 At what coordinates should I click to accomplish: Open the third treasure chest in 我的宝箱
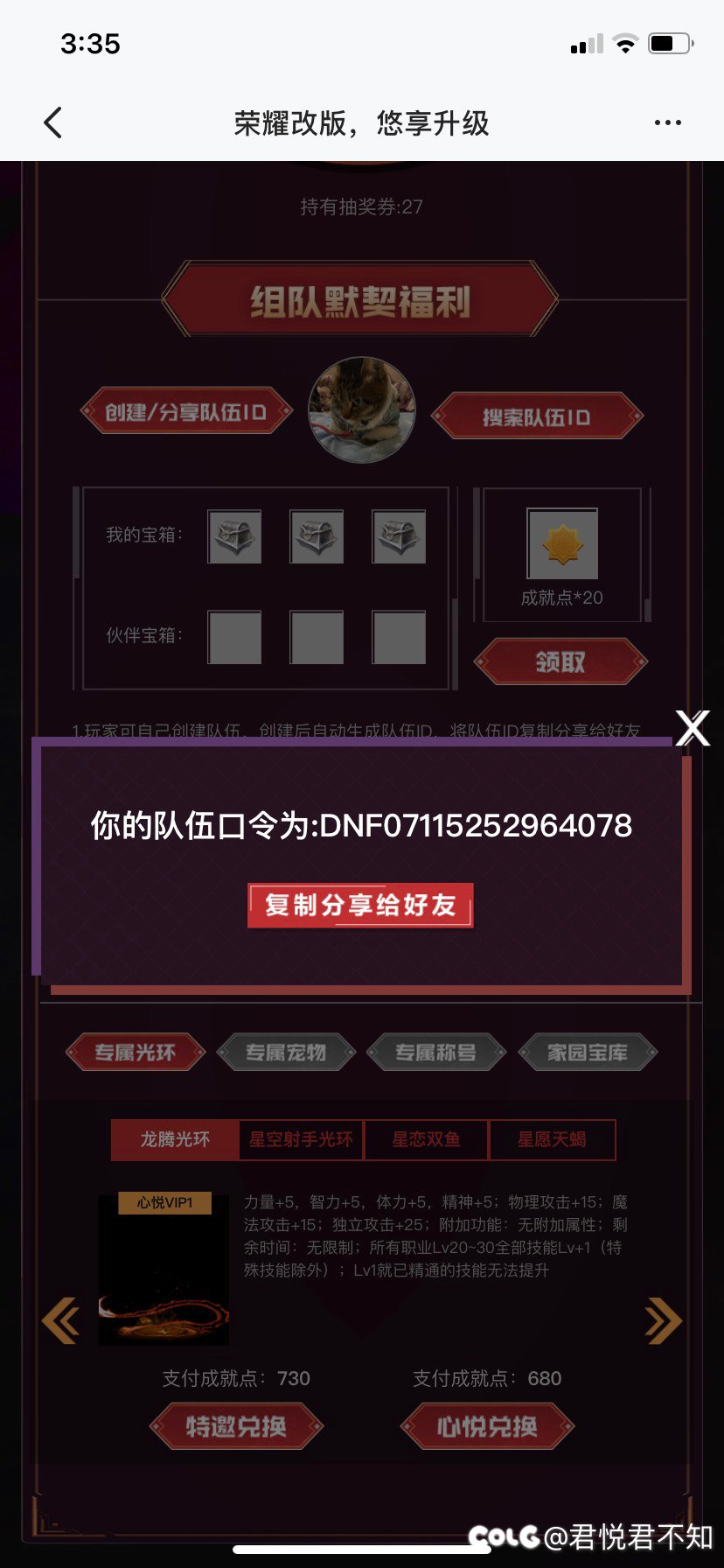398,537
